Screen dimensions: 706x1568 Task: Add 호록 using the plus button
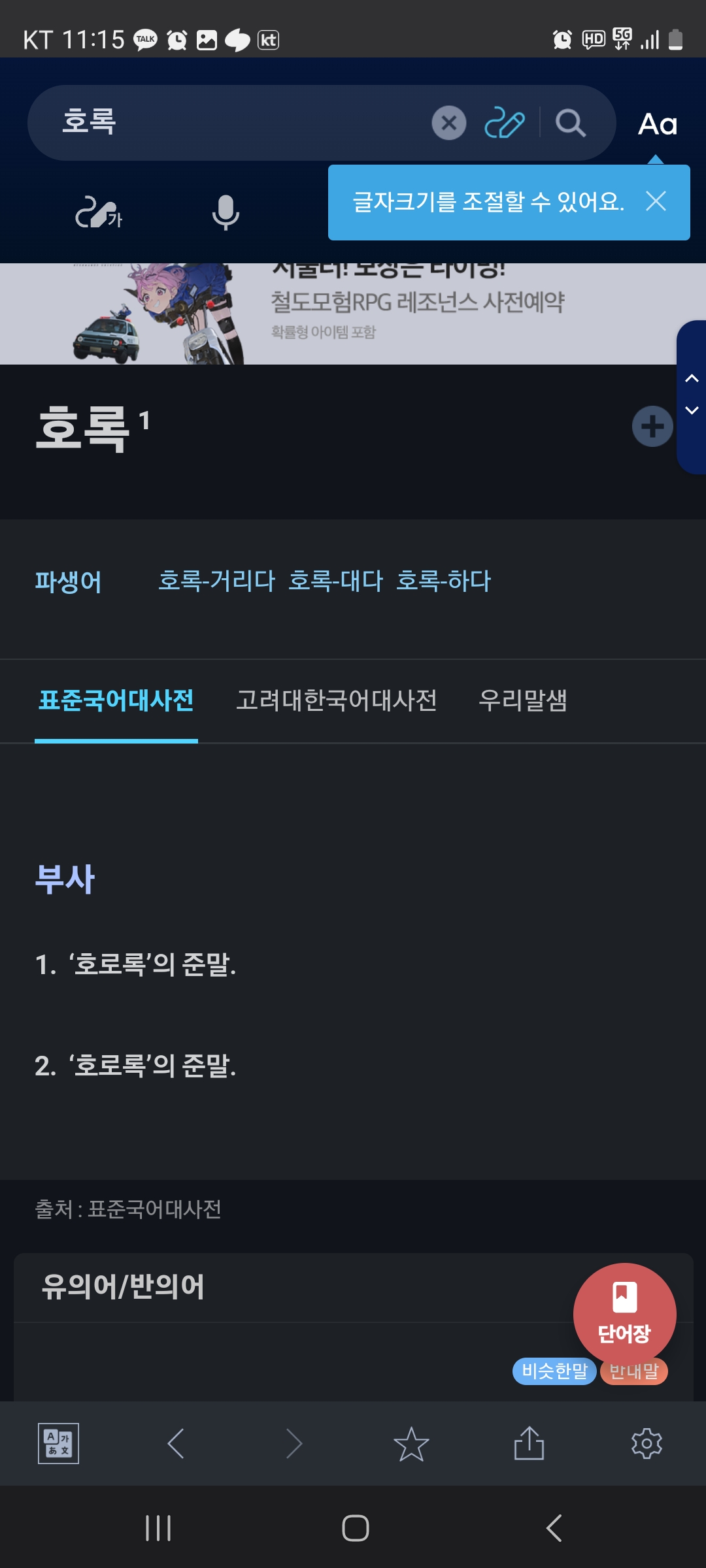[652, 427]
